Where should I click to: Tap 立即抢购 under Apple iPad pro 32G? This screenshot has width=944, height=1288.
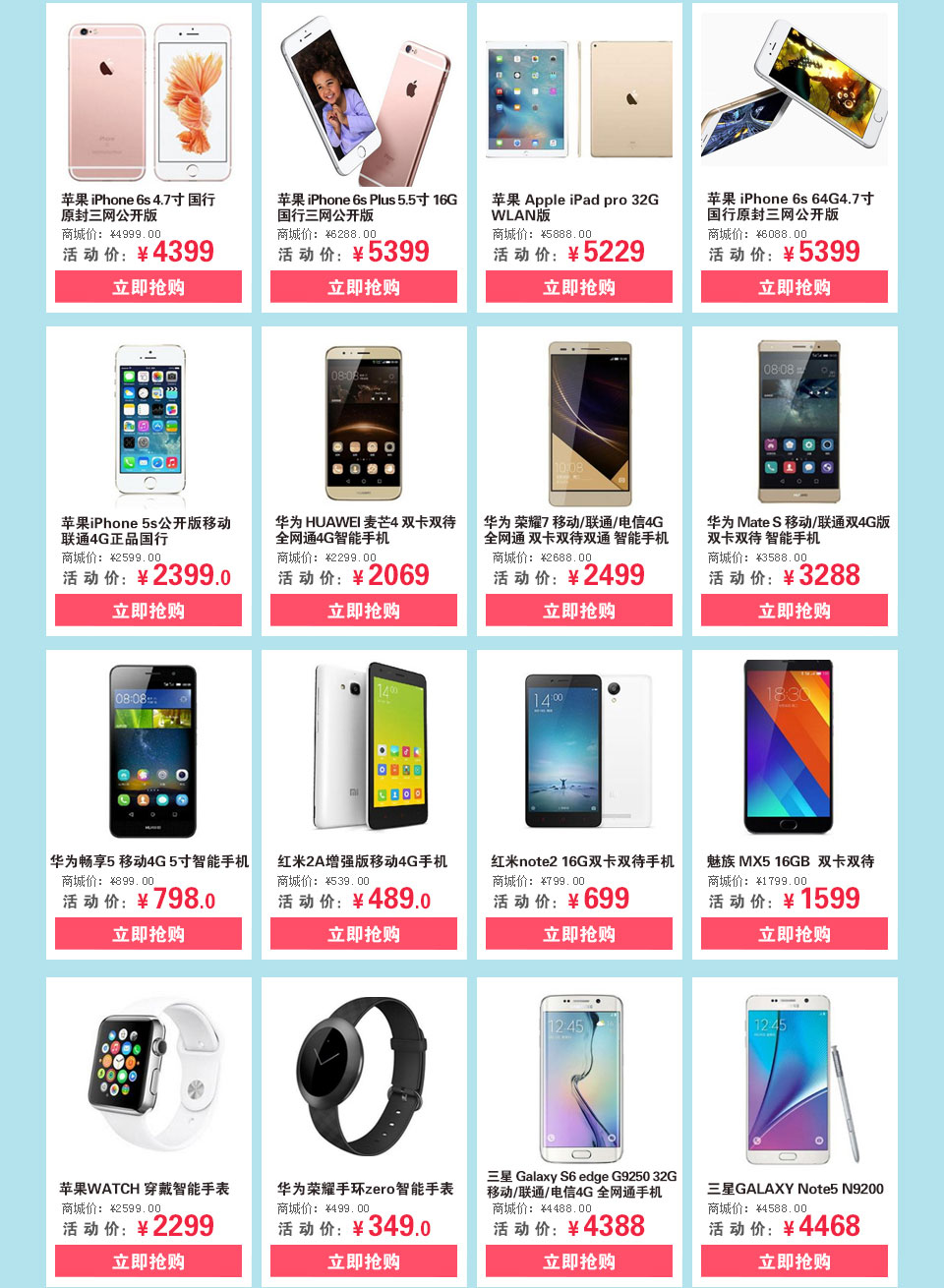coord(579,287)
